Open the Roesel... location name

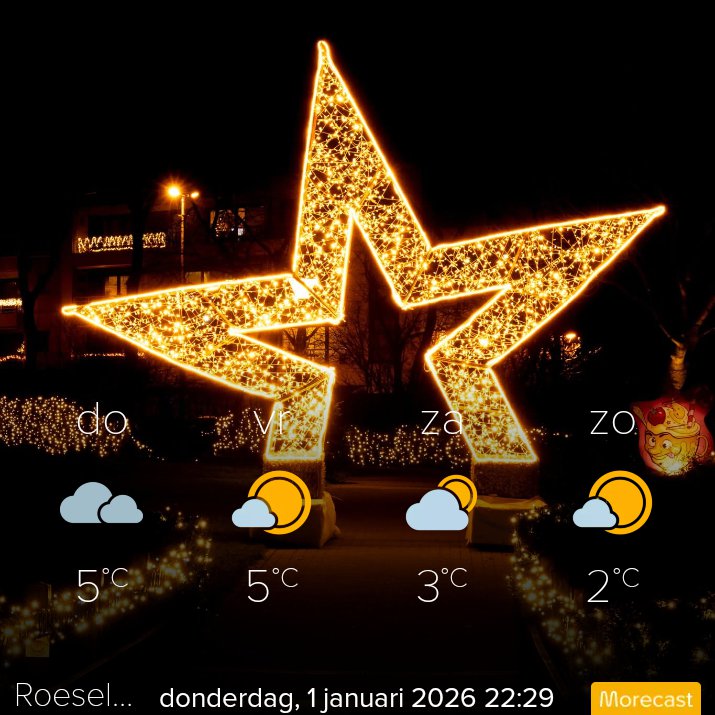73,696
